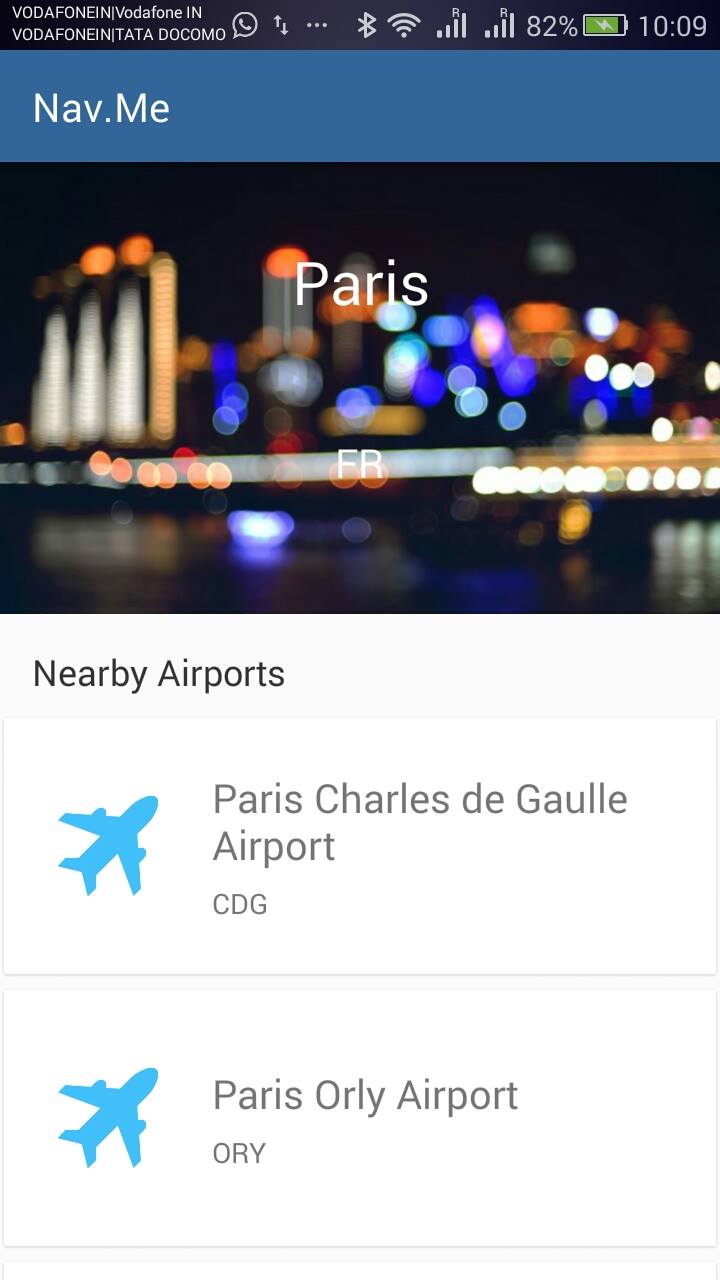This screenshot has width=720, height=1280.
Task: Select the Paris Orly Airport card
Action: click(x=360, y=1118)
